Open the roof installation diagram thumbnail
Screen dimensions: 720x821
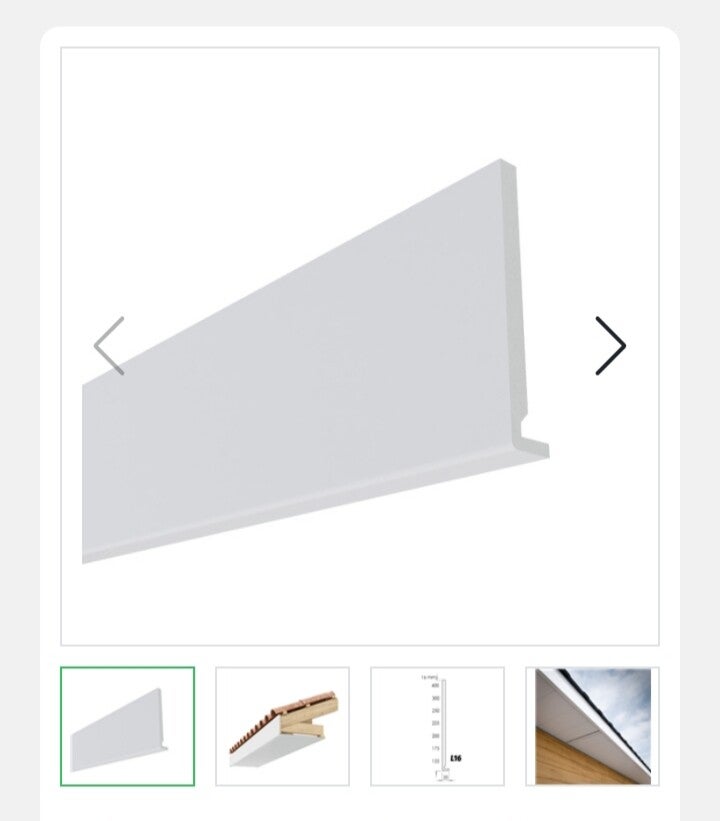pos(282,726)
